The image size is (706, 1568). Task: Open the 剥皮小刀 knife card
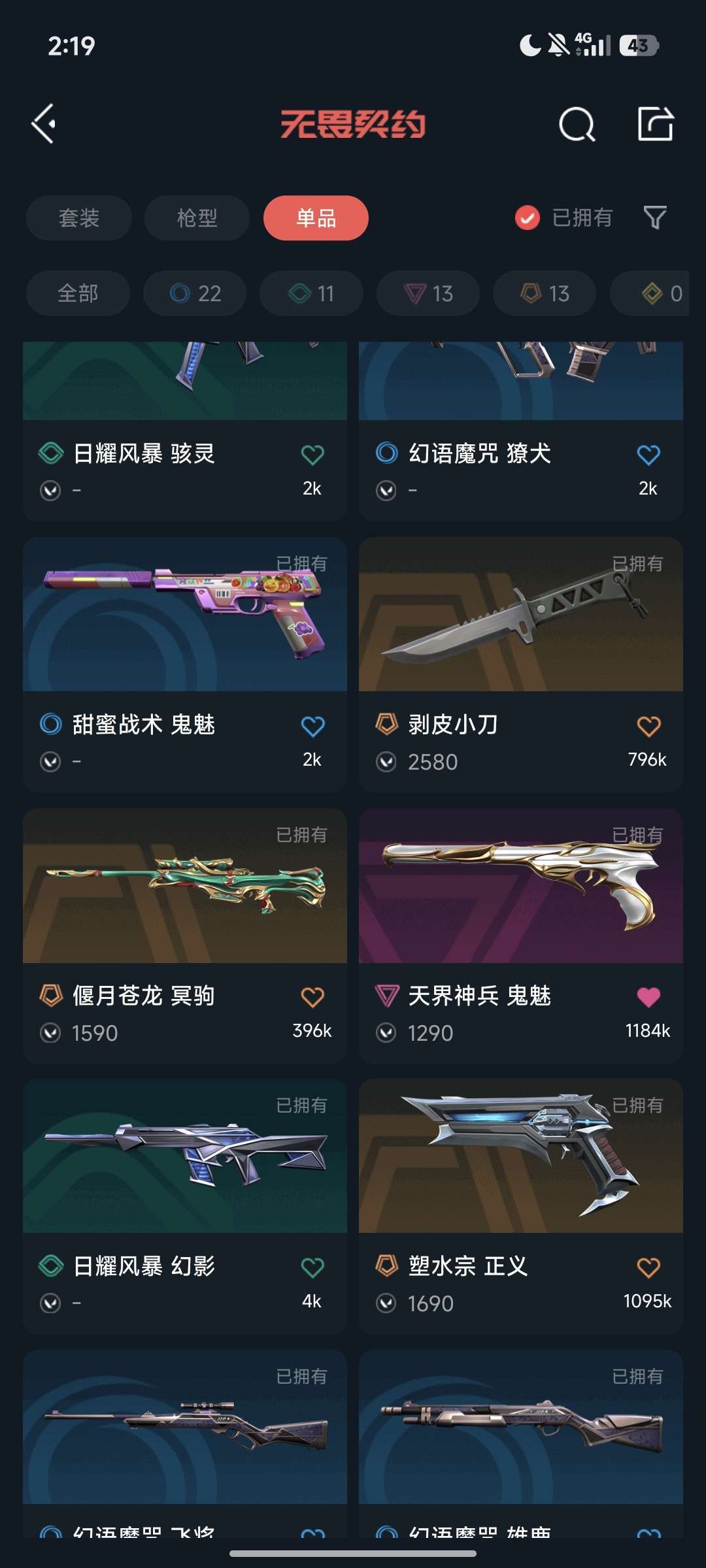tap(521, 664)
